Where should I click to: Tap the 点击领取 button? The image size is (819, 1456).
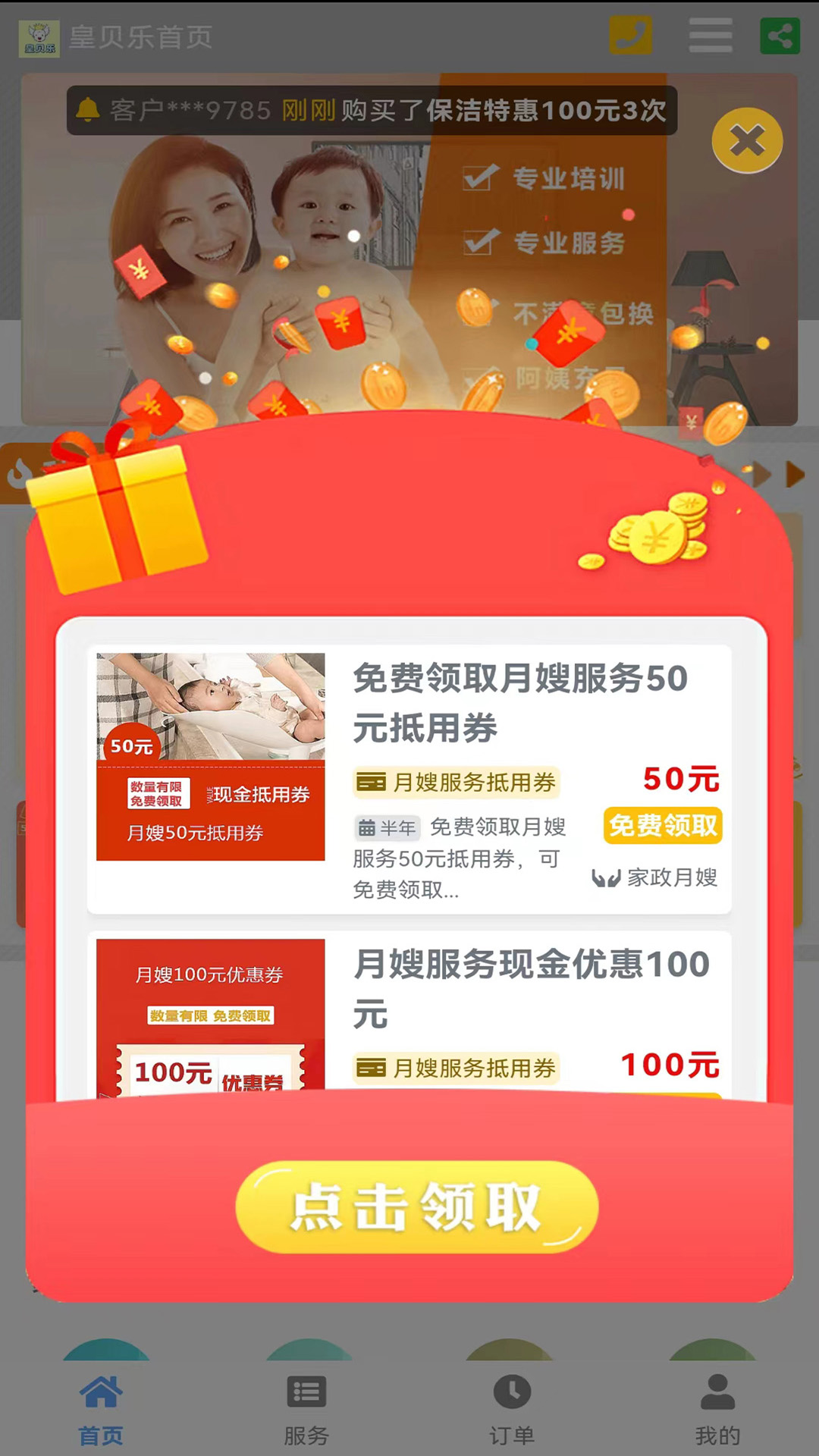(417, 1206)
